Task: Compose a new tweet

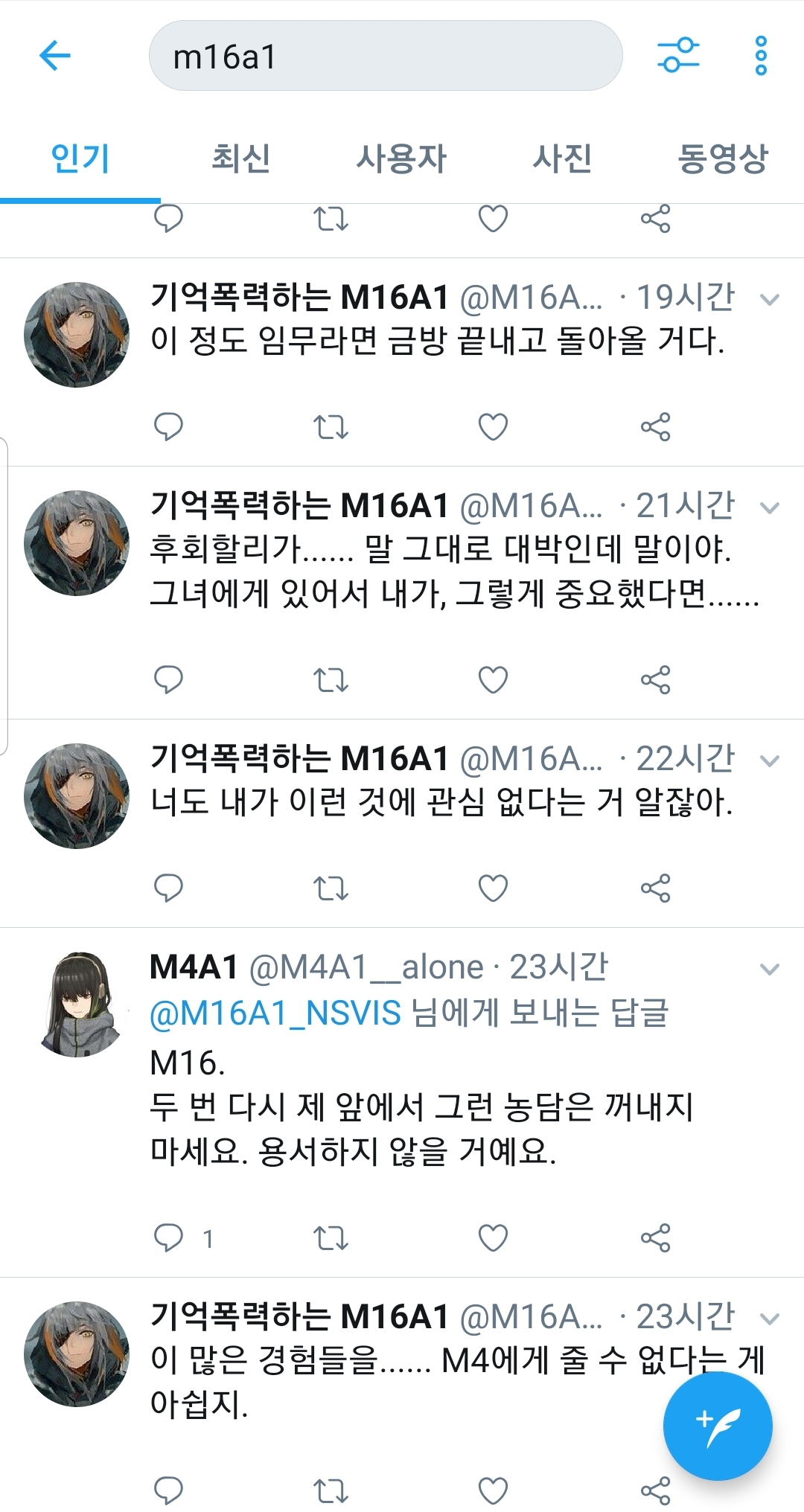Action: tap(717, 1426)
